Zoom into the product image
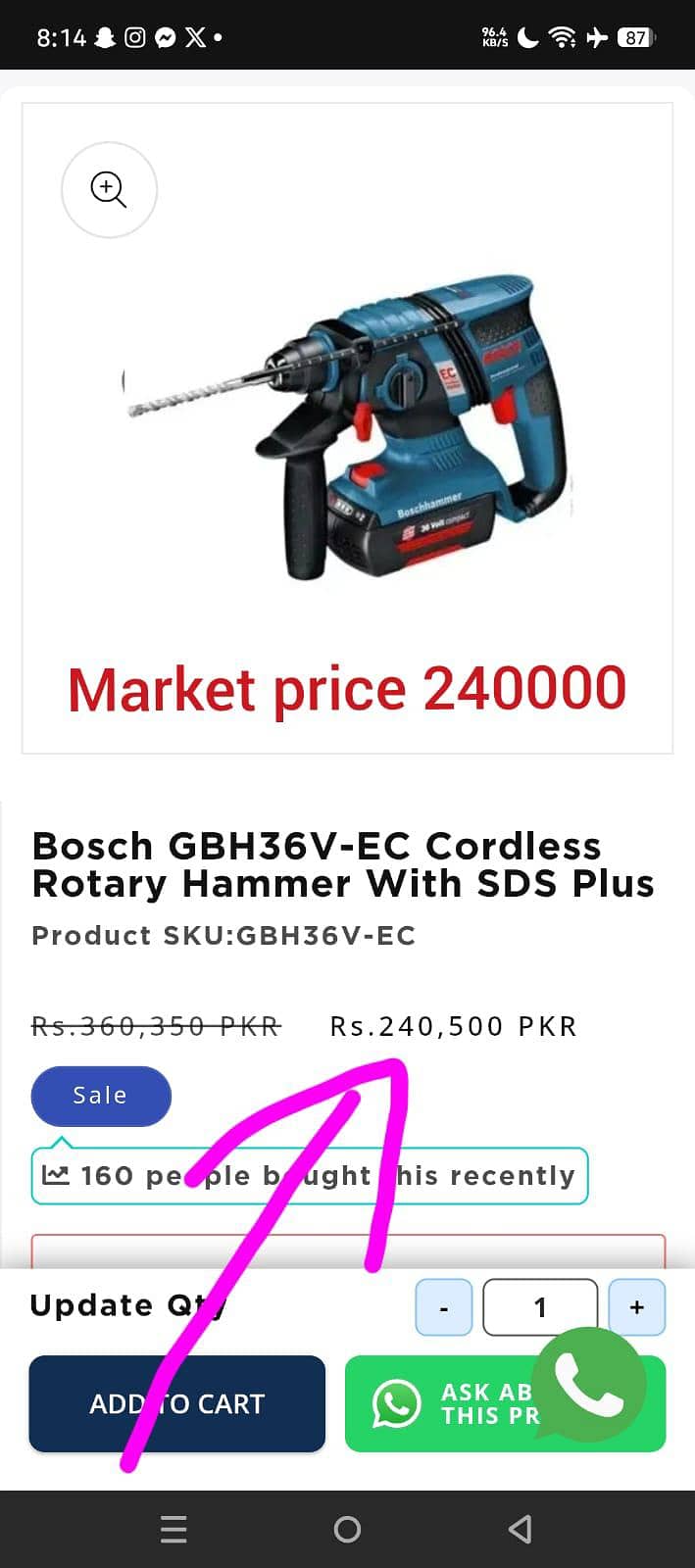Viewport: 695px width, 1568px height. click(109, 189)
